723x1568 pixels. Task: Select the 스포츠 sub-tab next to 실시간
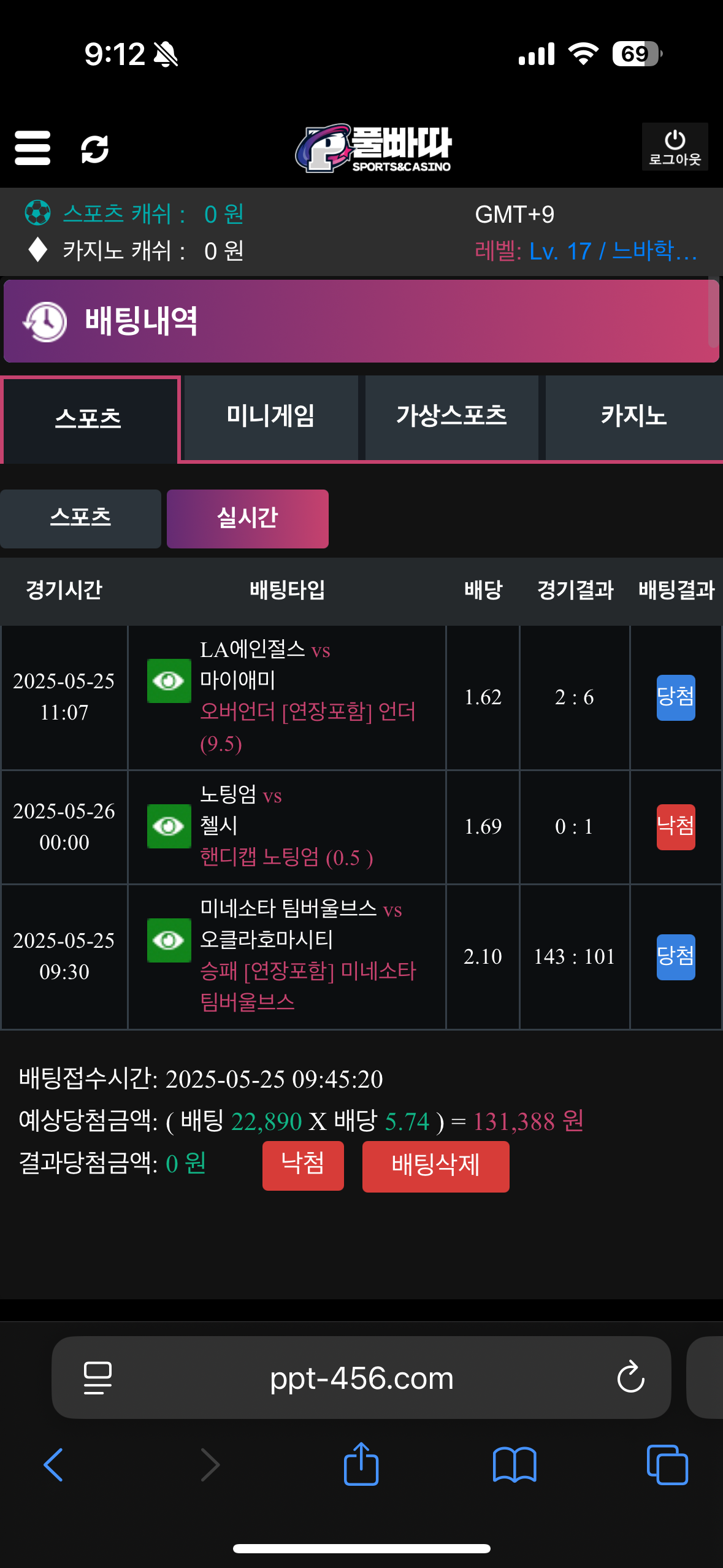[x=80, y=518]
